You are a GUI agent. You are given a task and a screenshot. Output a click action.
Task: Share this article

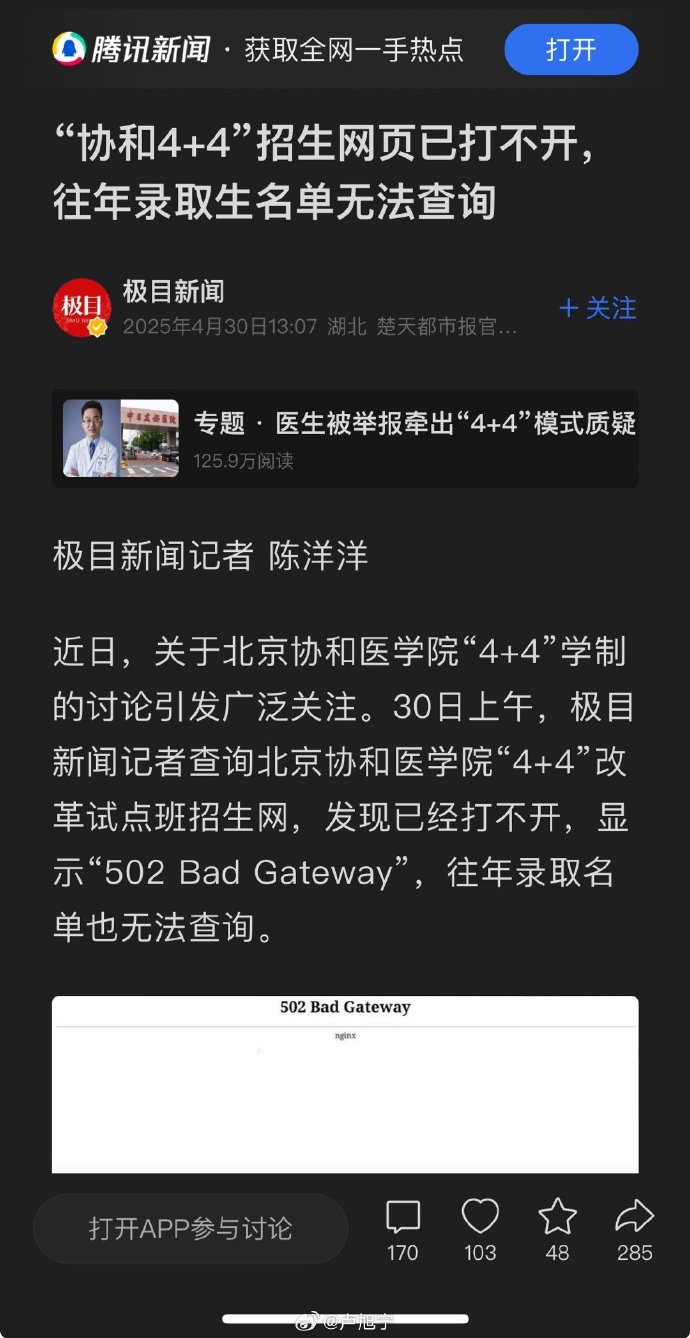point(634,1218)
